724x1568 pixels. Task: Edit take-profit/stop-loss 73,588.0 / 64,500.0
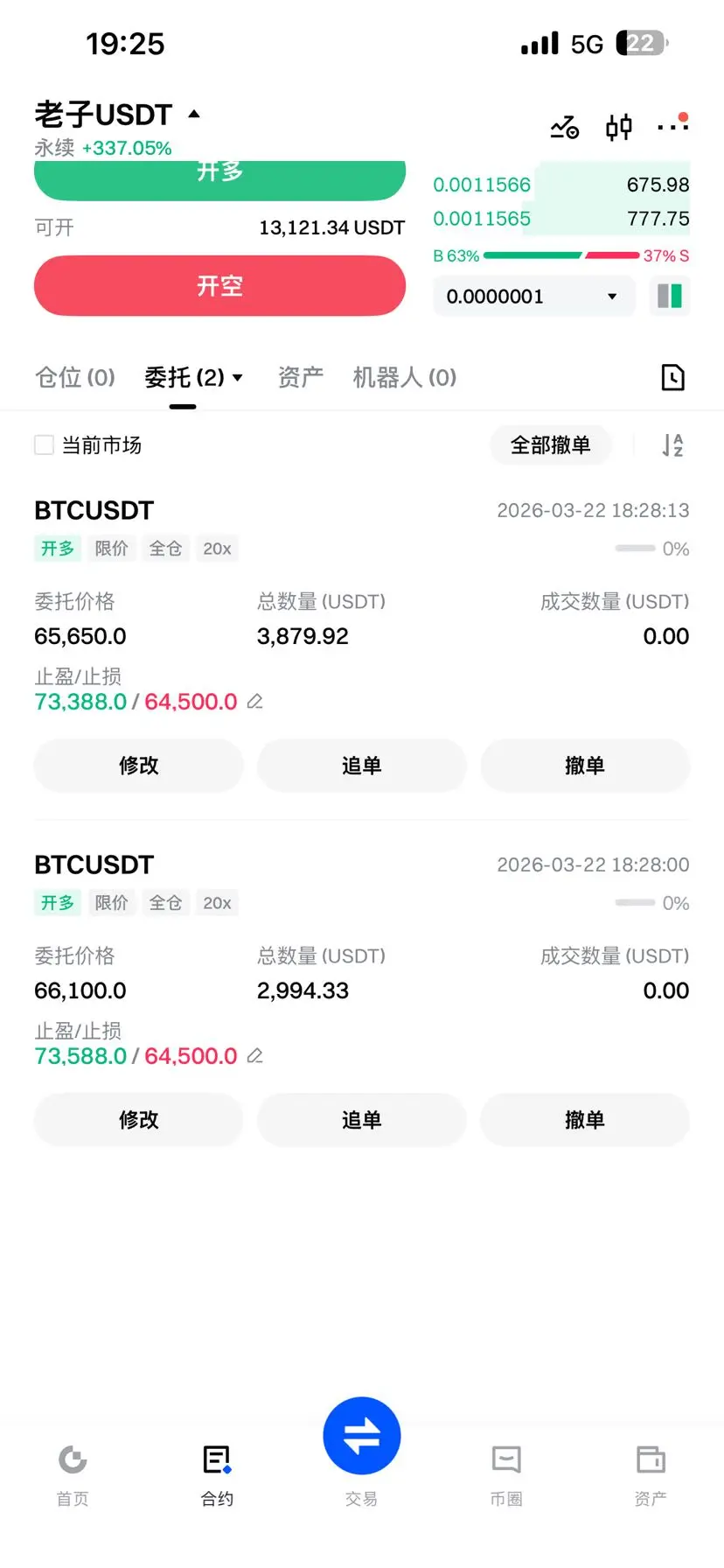254,1056
